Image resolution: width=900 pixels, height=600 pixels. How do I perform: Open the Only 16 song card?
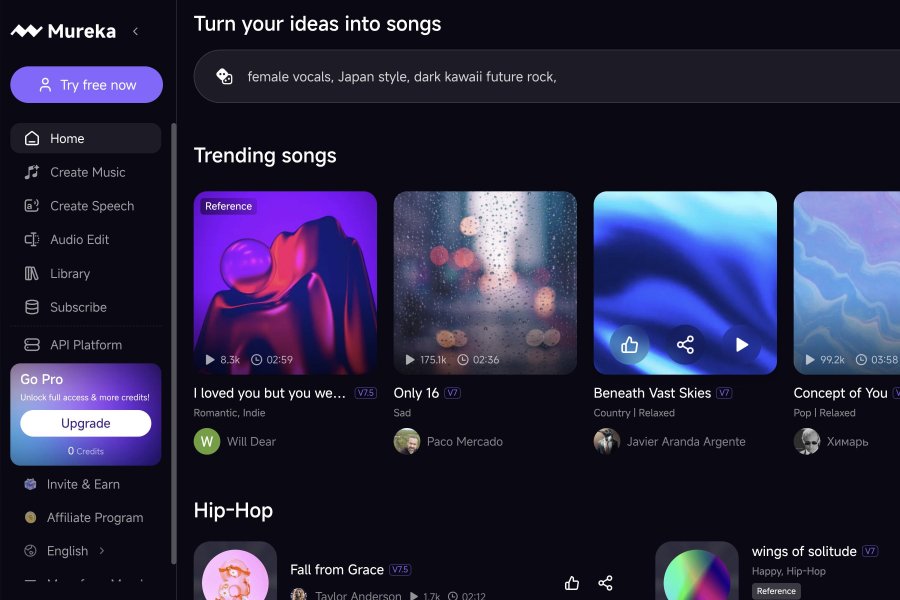pos(485,282)
